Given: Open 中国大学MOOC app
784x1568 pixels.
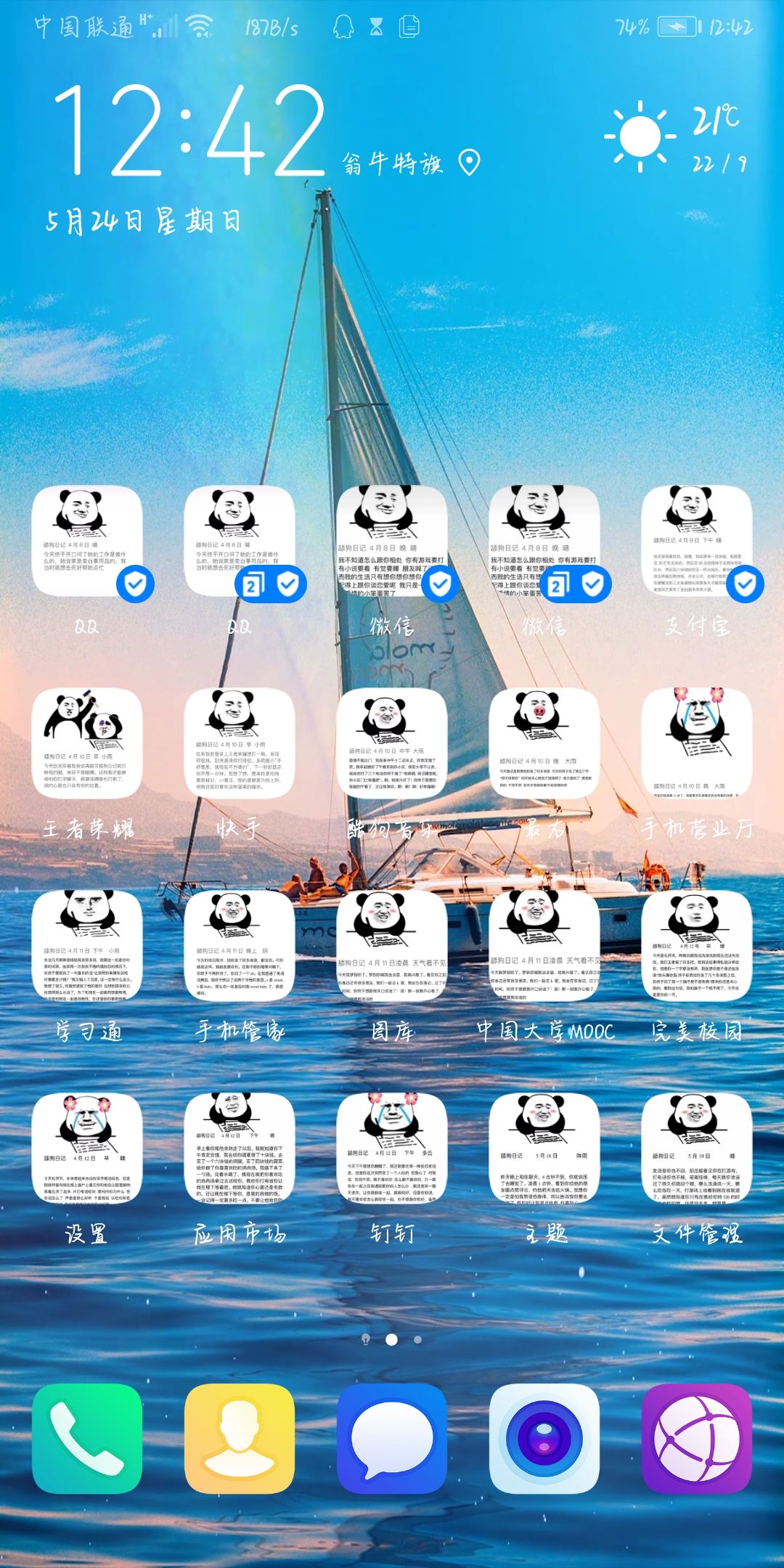Looking at the screenshot, I should click(544, 947).
